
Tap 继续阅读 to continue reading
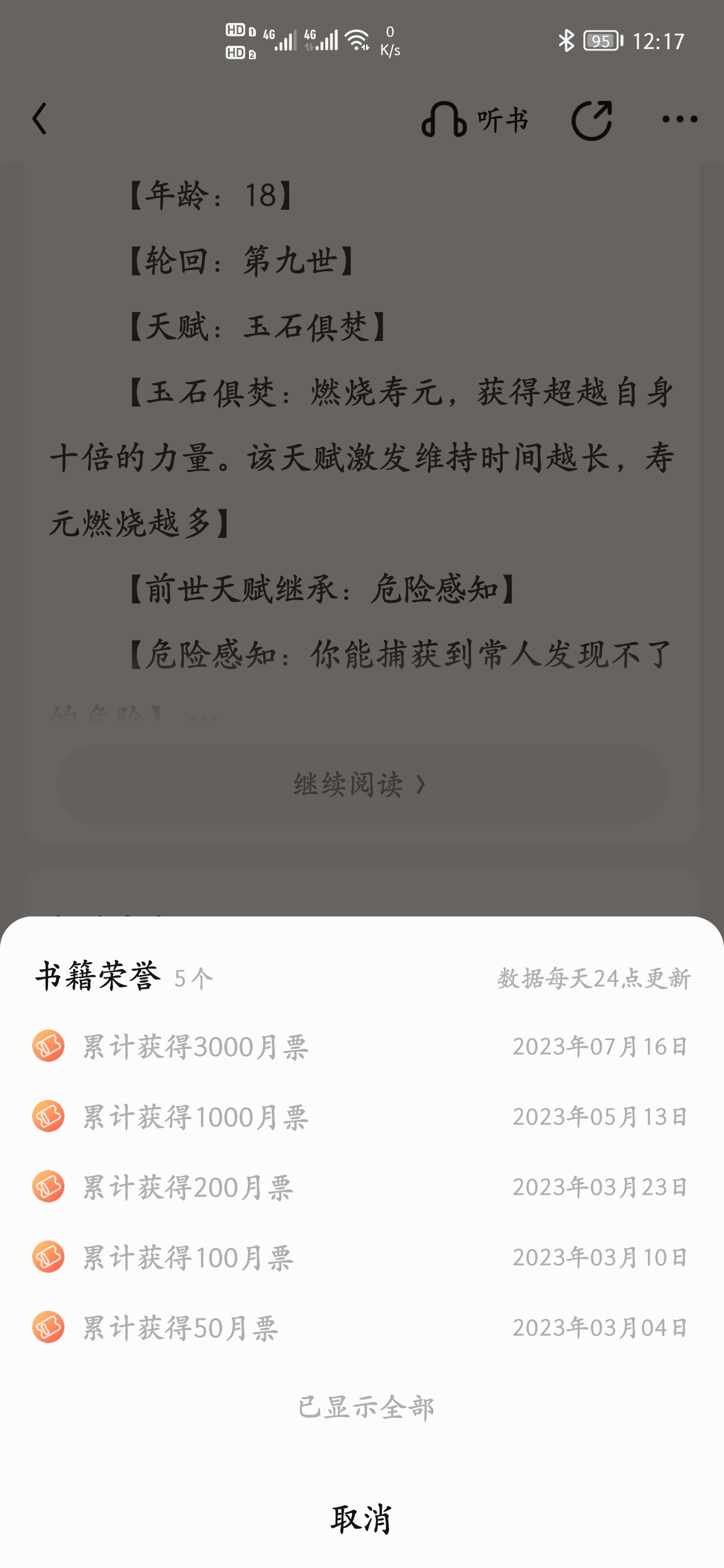(361, 784)
